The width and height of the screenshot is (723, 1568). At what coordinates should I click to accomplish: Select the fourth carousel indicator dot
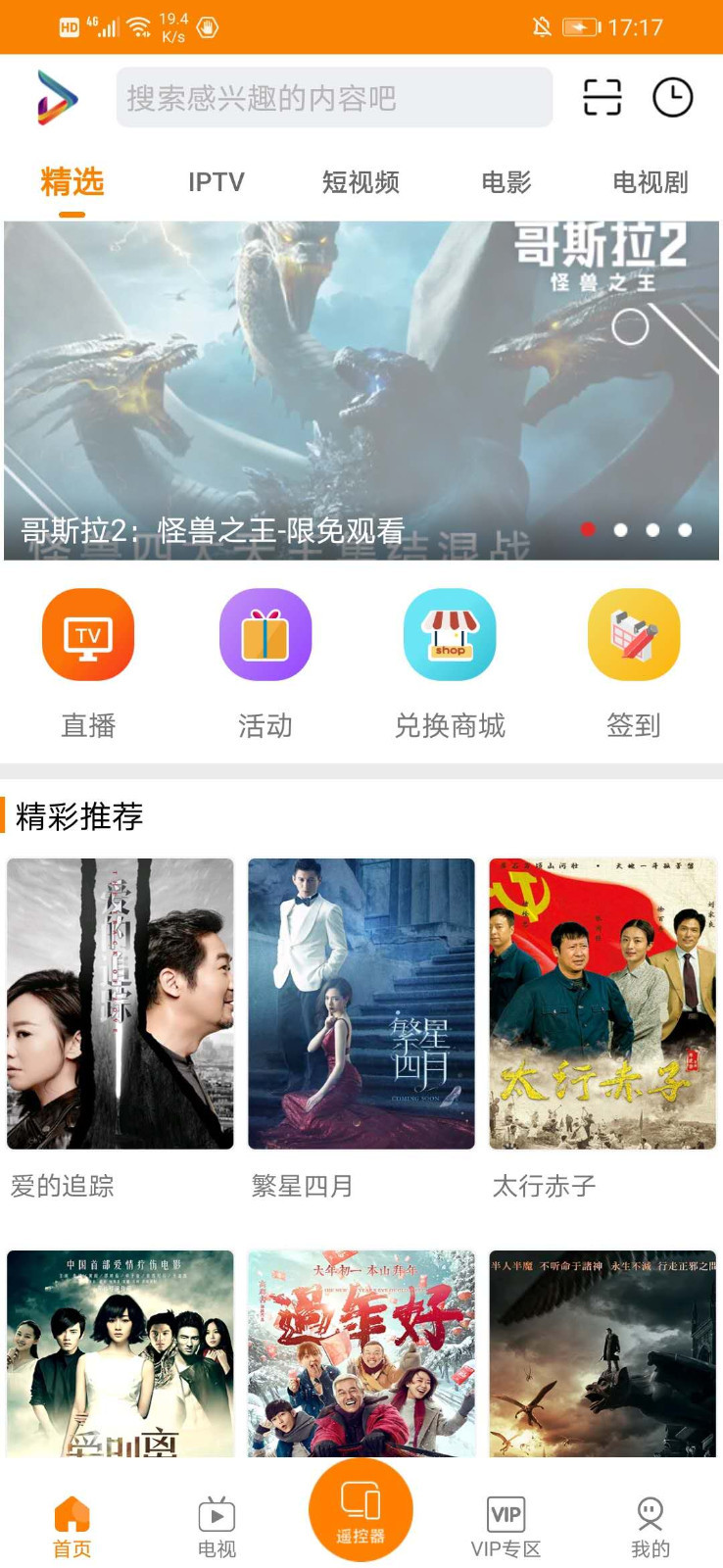(x=685, y=531)
